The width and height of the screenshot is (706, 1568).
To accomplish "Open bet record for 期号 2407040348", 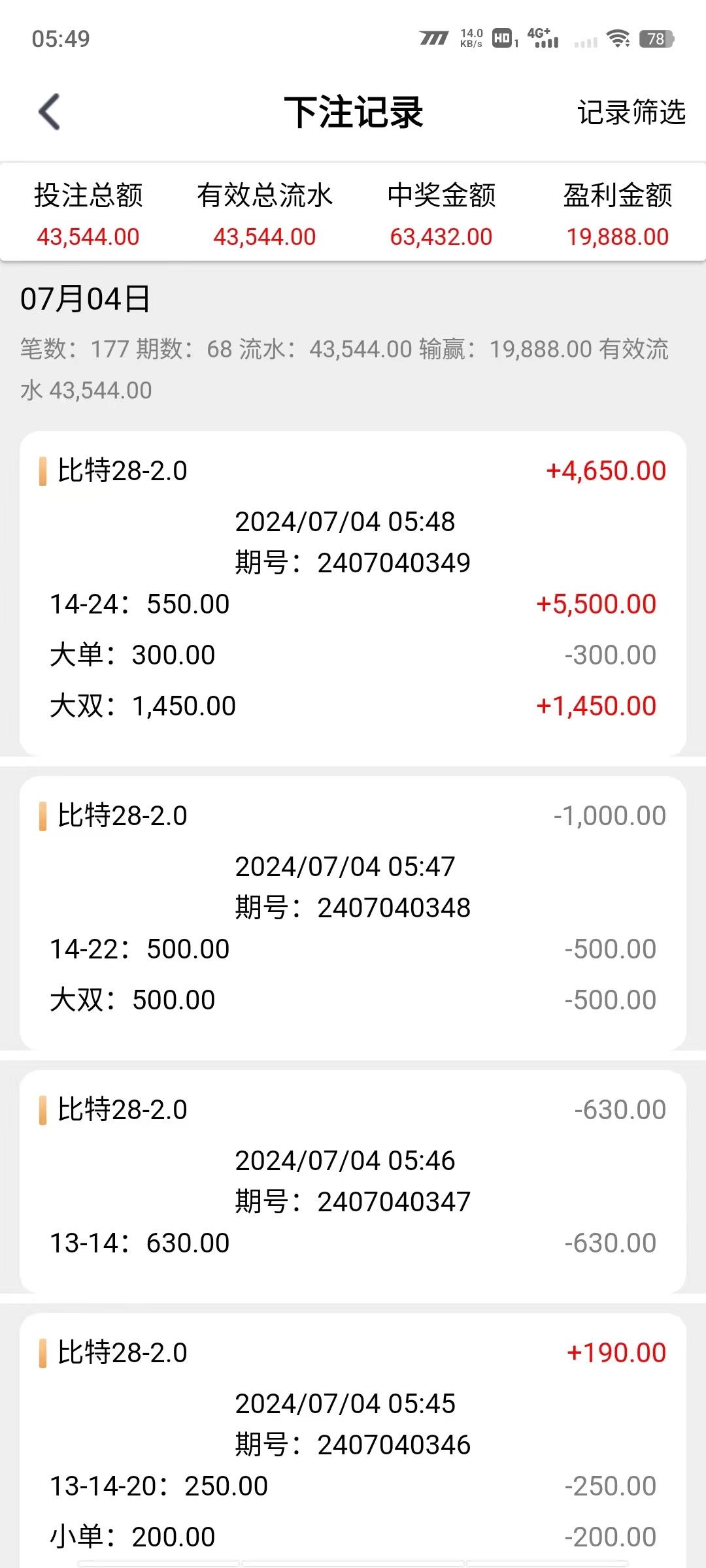I will click(353, 907).
